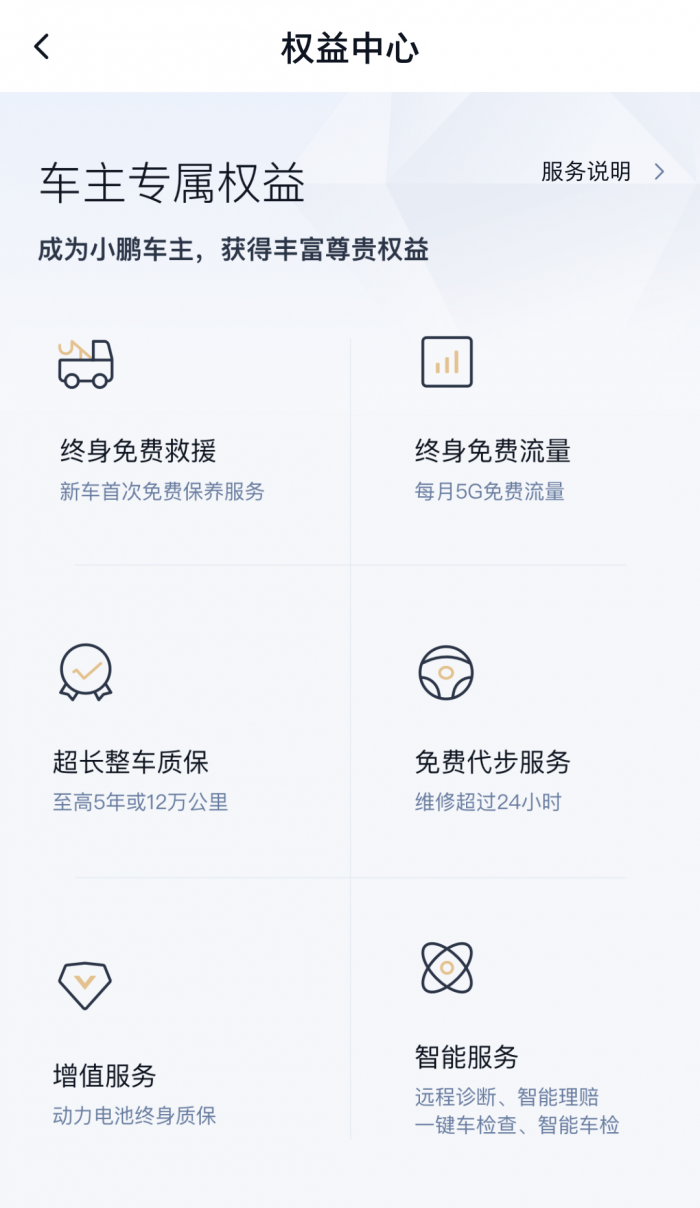Open the 免费代步服务 benefit

pos(492,762)
